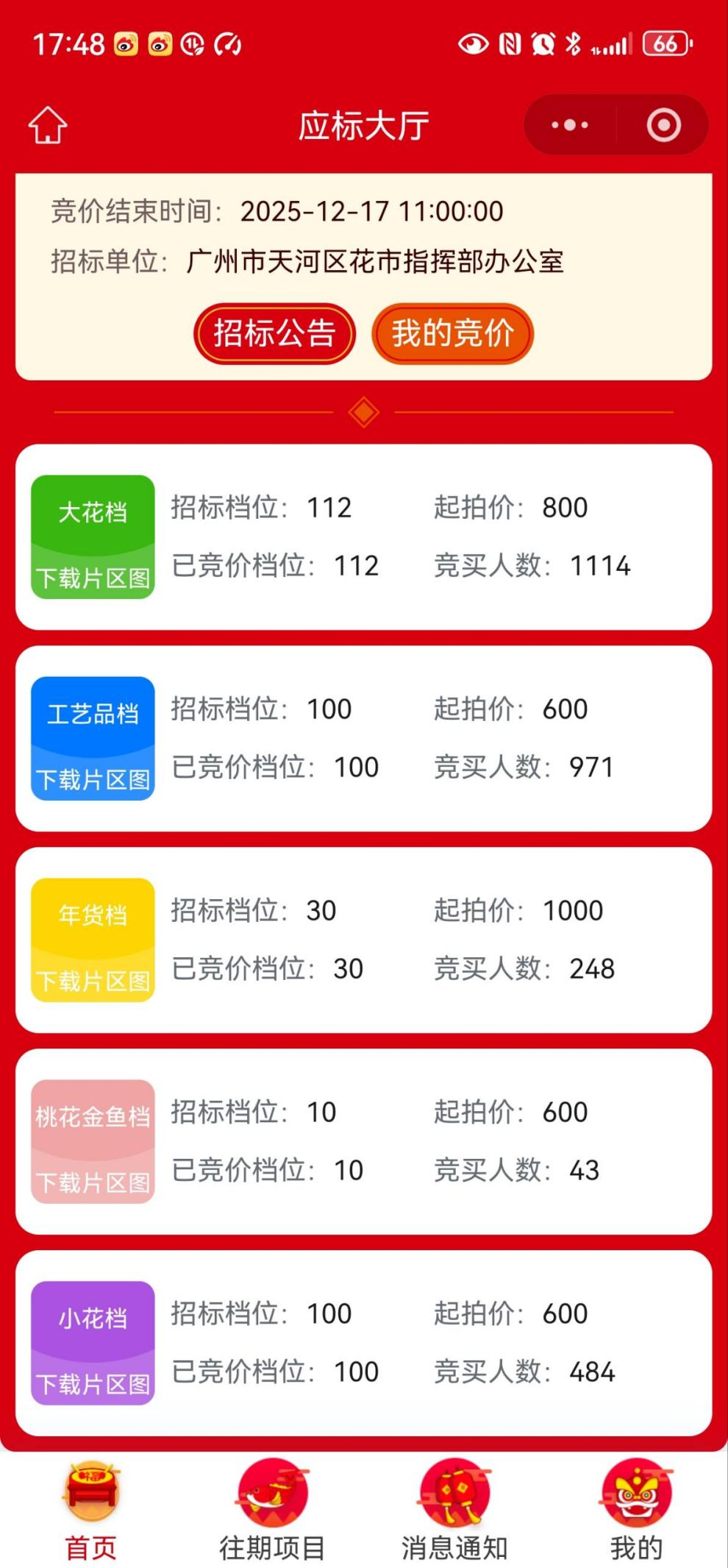The image size is (728, 1568).
Task: Tap the home icon in header
Action: [48, 126]
